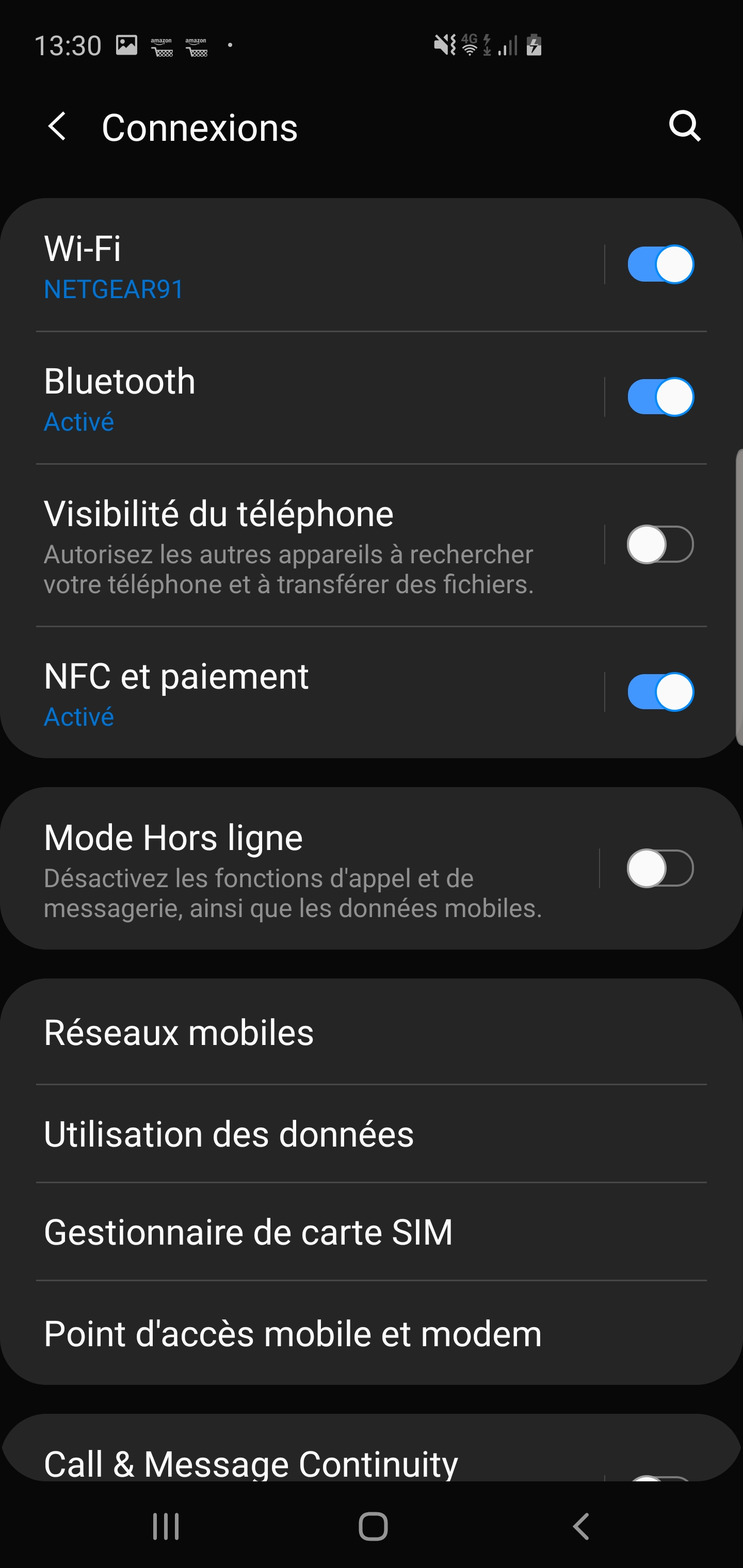Image resolution: width=743 pixels, height=1568 pixels.
Task: Go to the home screen
Action: point(373,1527)
